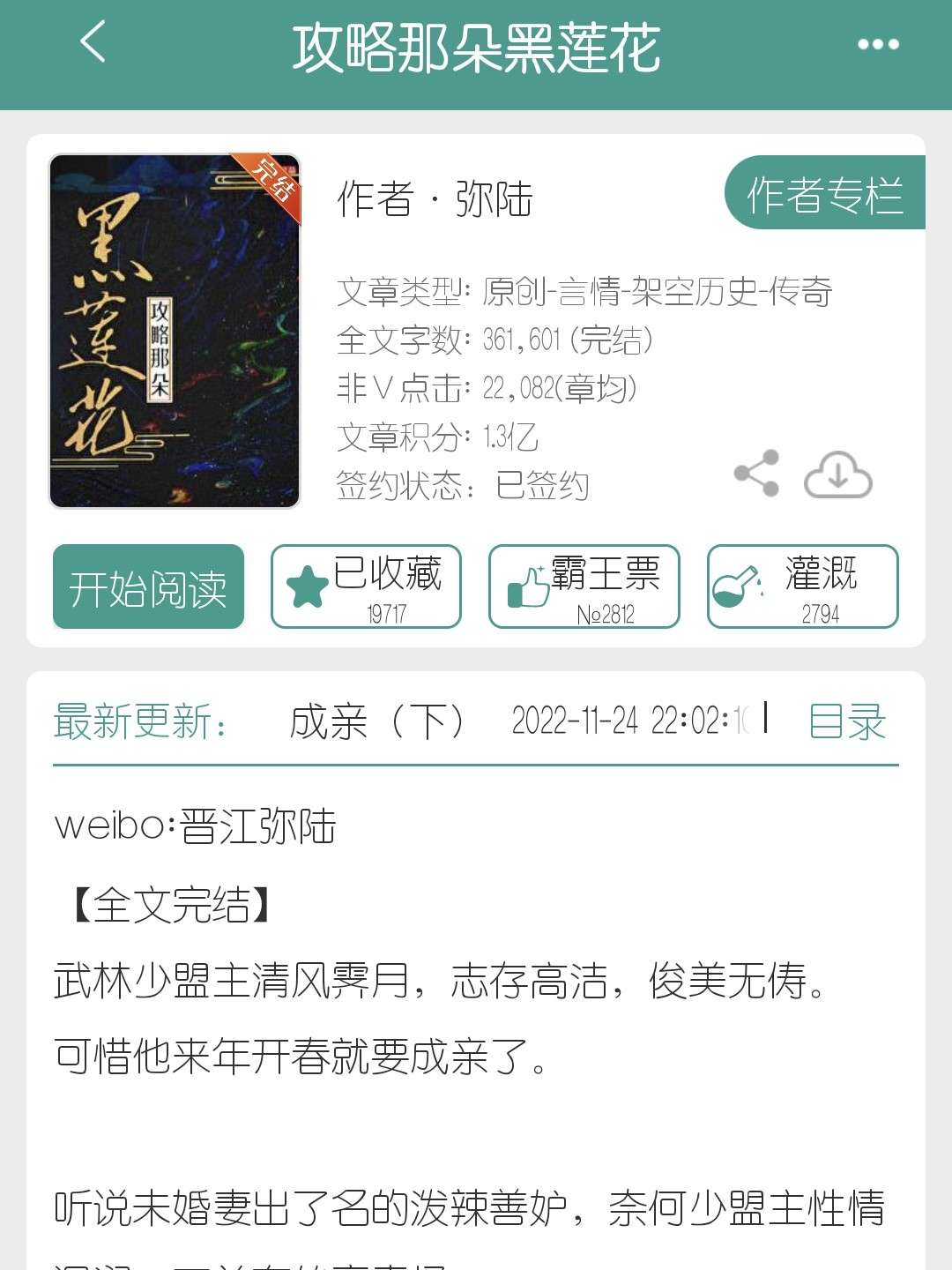Open the three-dot overflow menu
This screenshot has width=952, height=1270.
(x=878, y=44)
